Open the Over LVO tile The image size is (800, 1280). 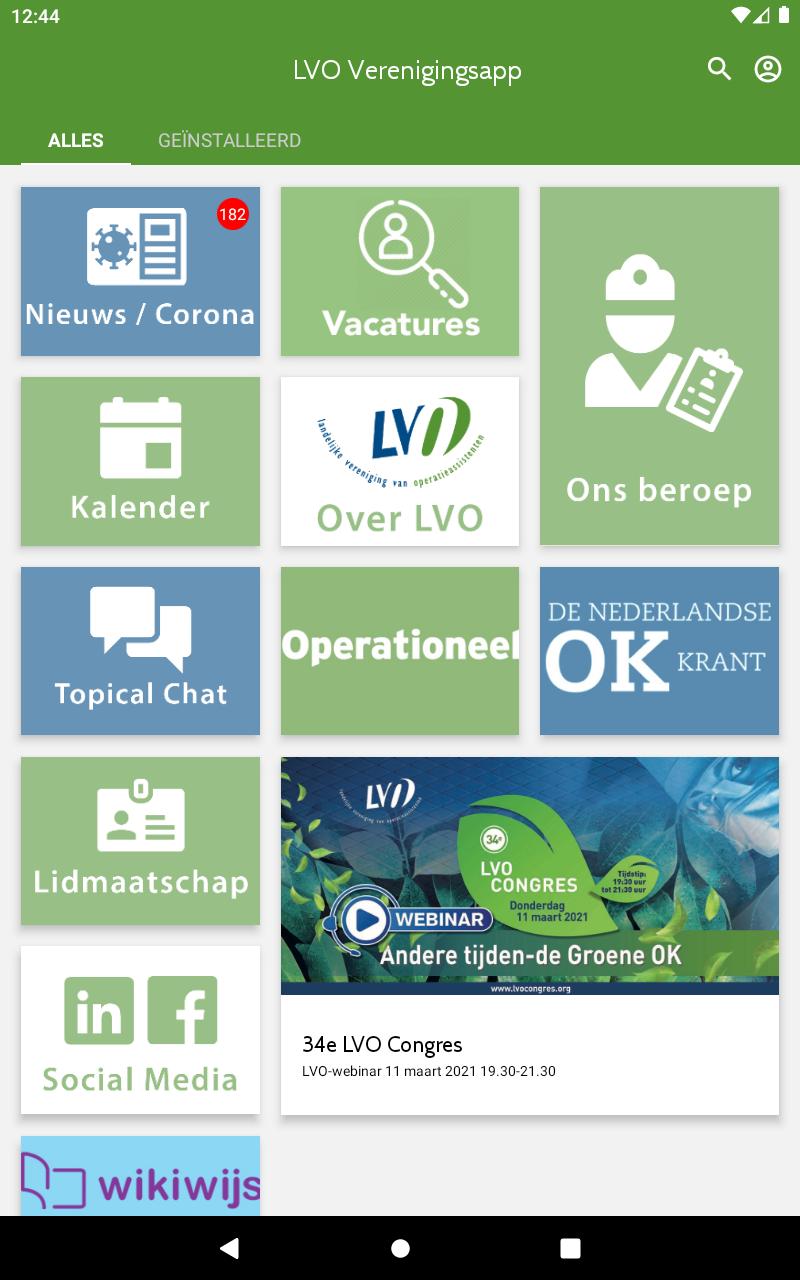(x=400, y=461)
